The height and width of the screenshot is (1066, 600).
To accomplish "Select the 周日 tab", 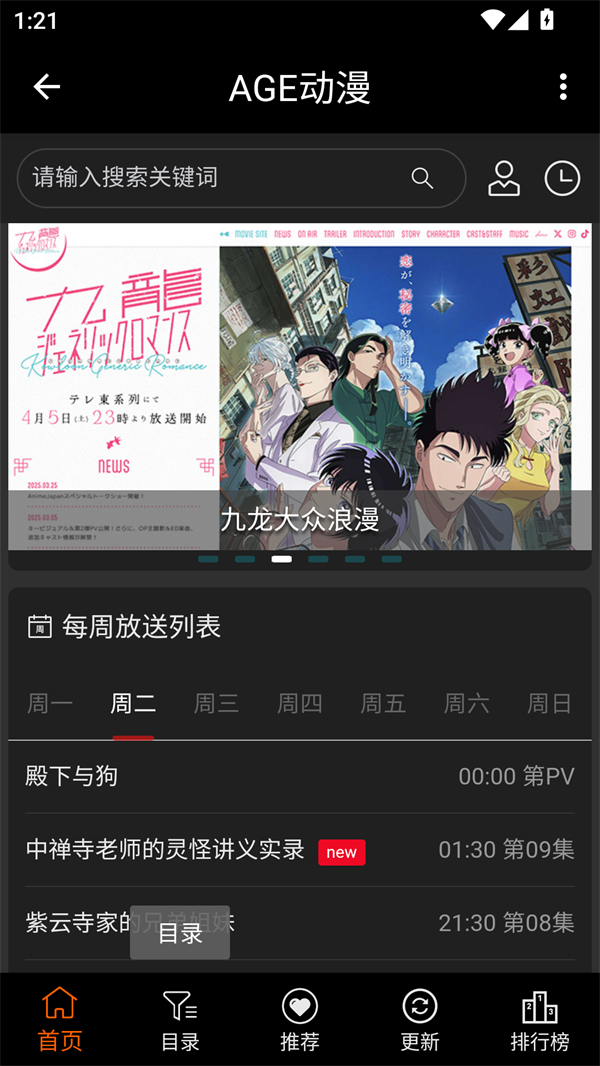I will pyautogui.click(x=549, y=704).
